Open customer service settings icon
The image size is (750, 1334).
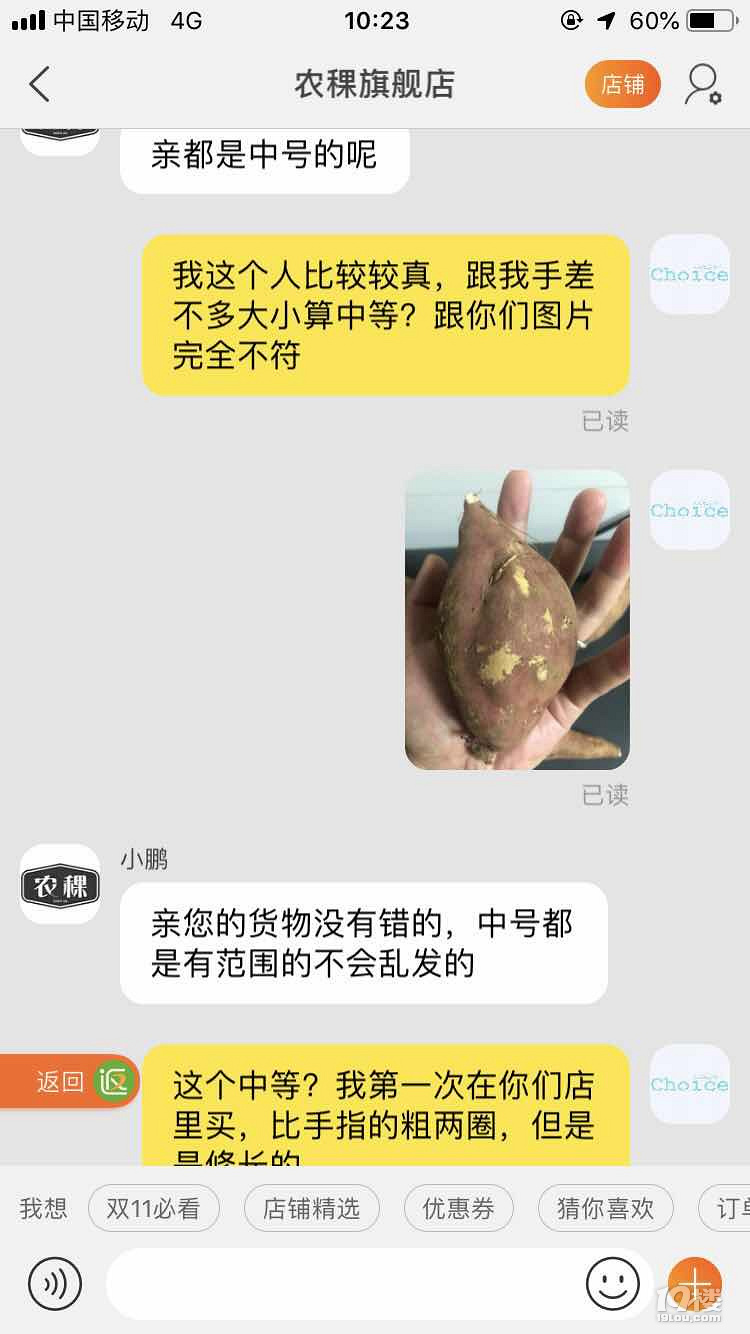[702, 85]
